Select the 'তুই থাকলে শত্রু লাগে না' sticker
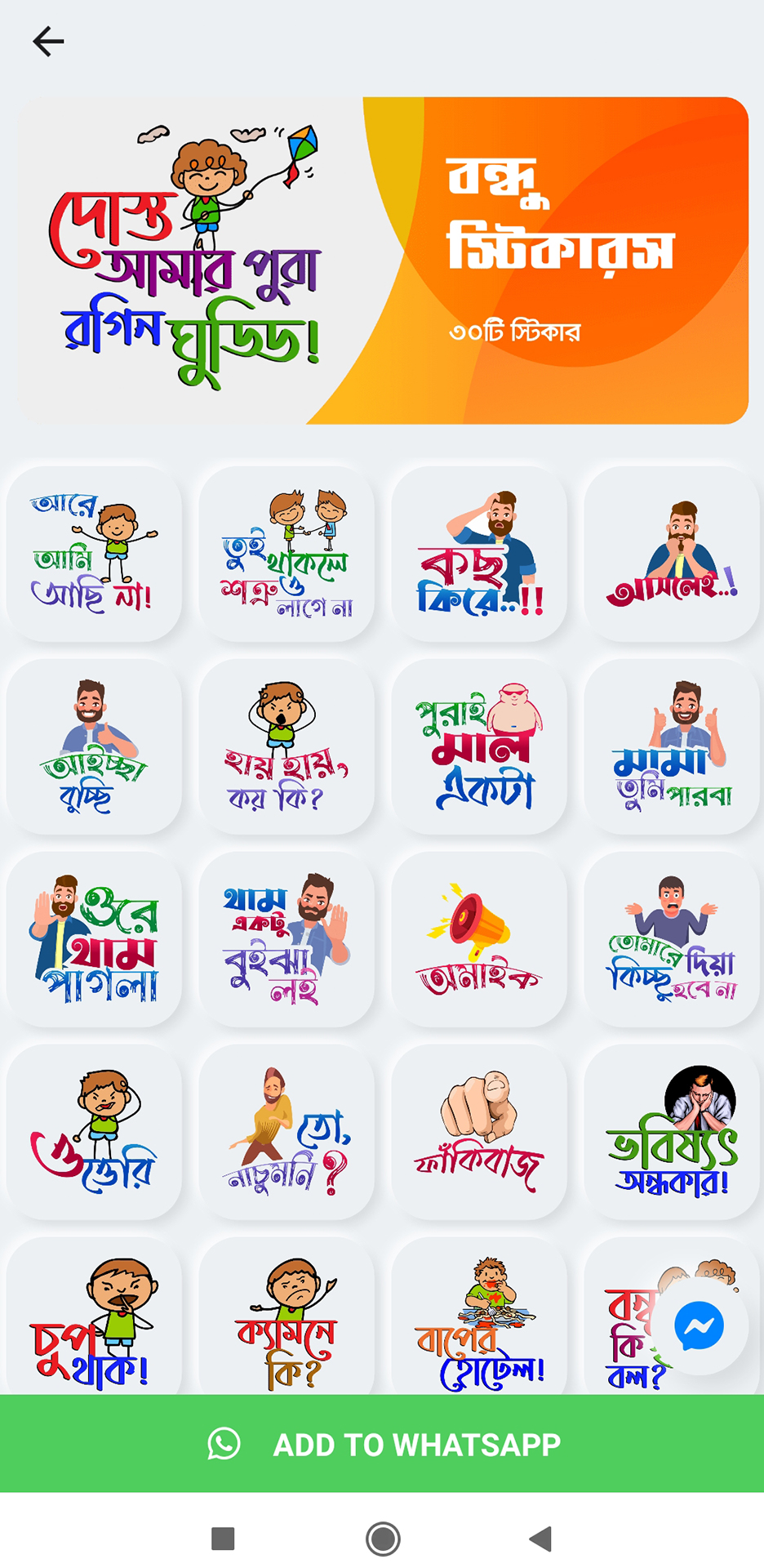 (286, 554)
